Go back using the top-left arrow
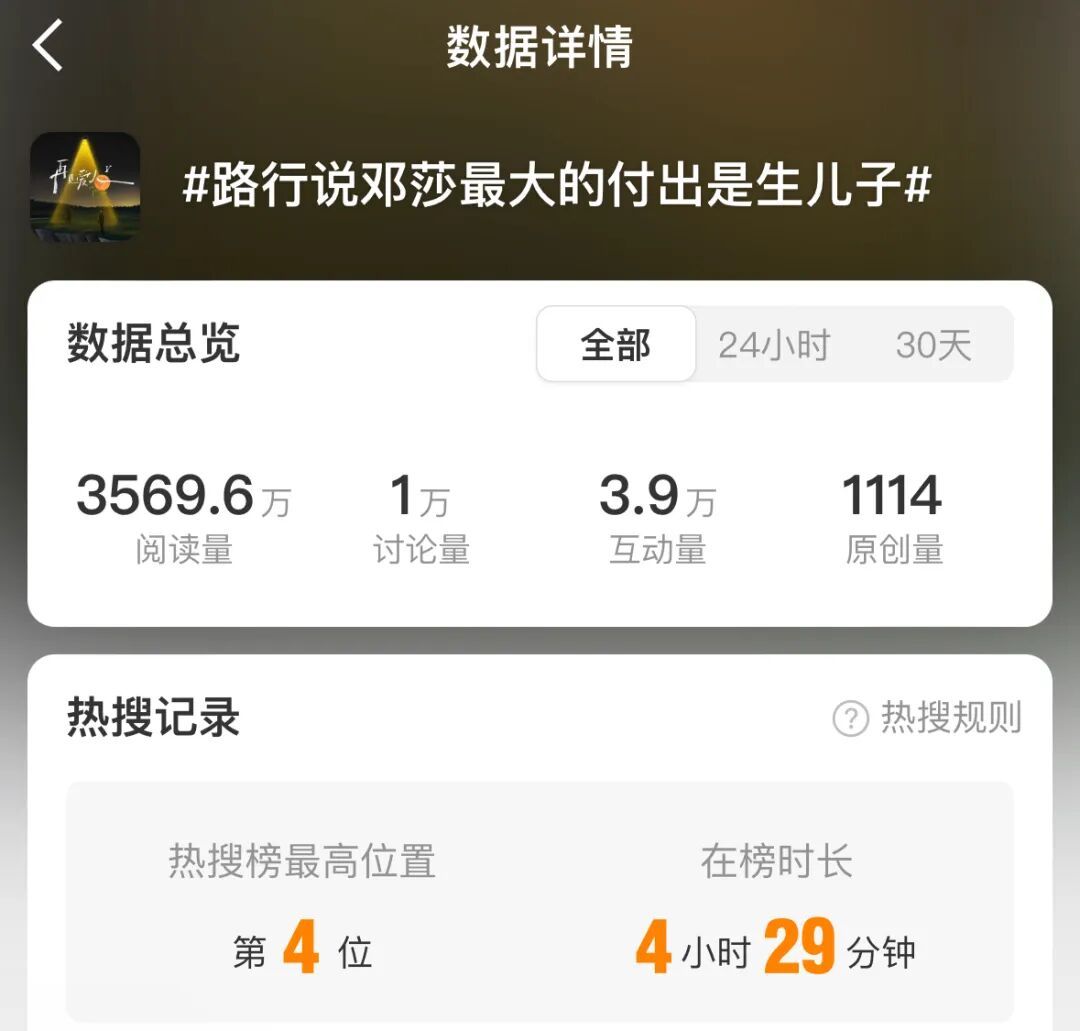 [x=47, y=46]
